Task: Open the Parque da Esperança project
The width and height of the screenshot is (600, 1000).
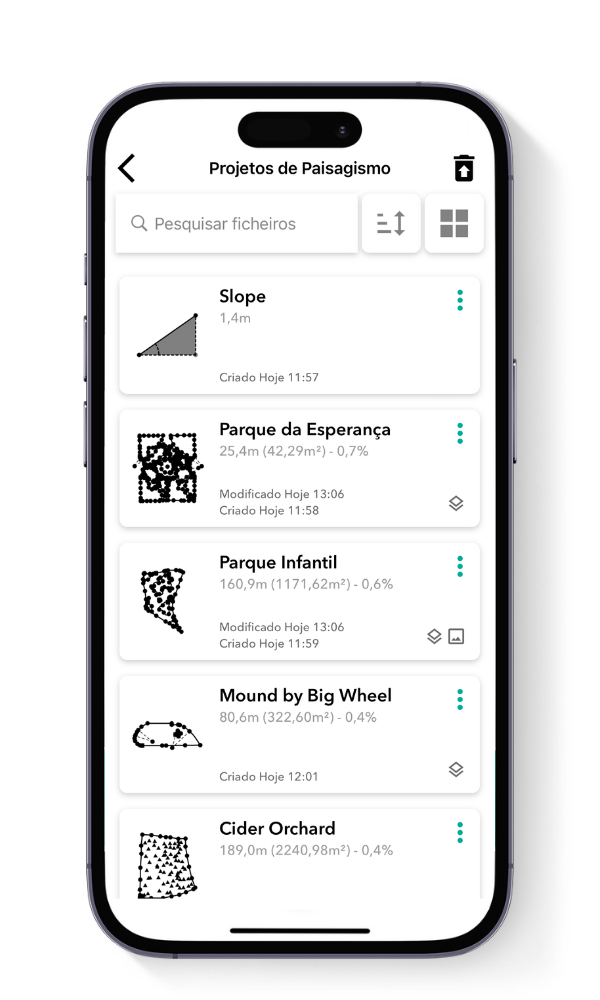Action: click(x=300, y=468)
